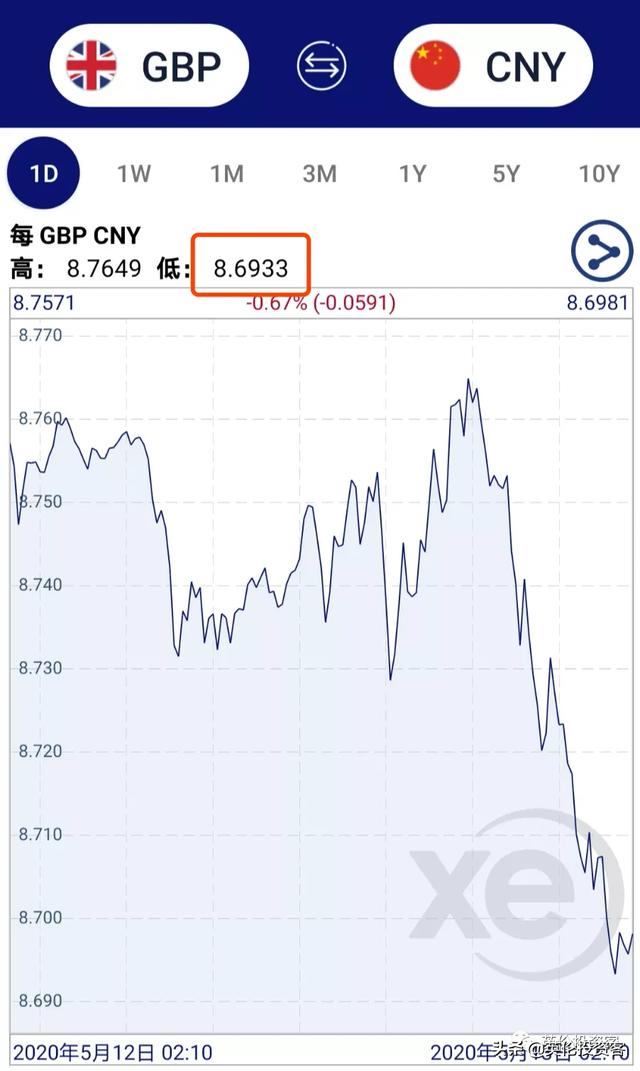Change the CNY target currency

(x=493, y=66)
